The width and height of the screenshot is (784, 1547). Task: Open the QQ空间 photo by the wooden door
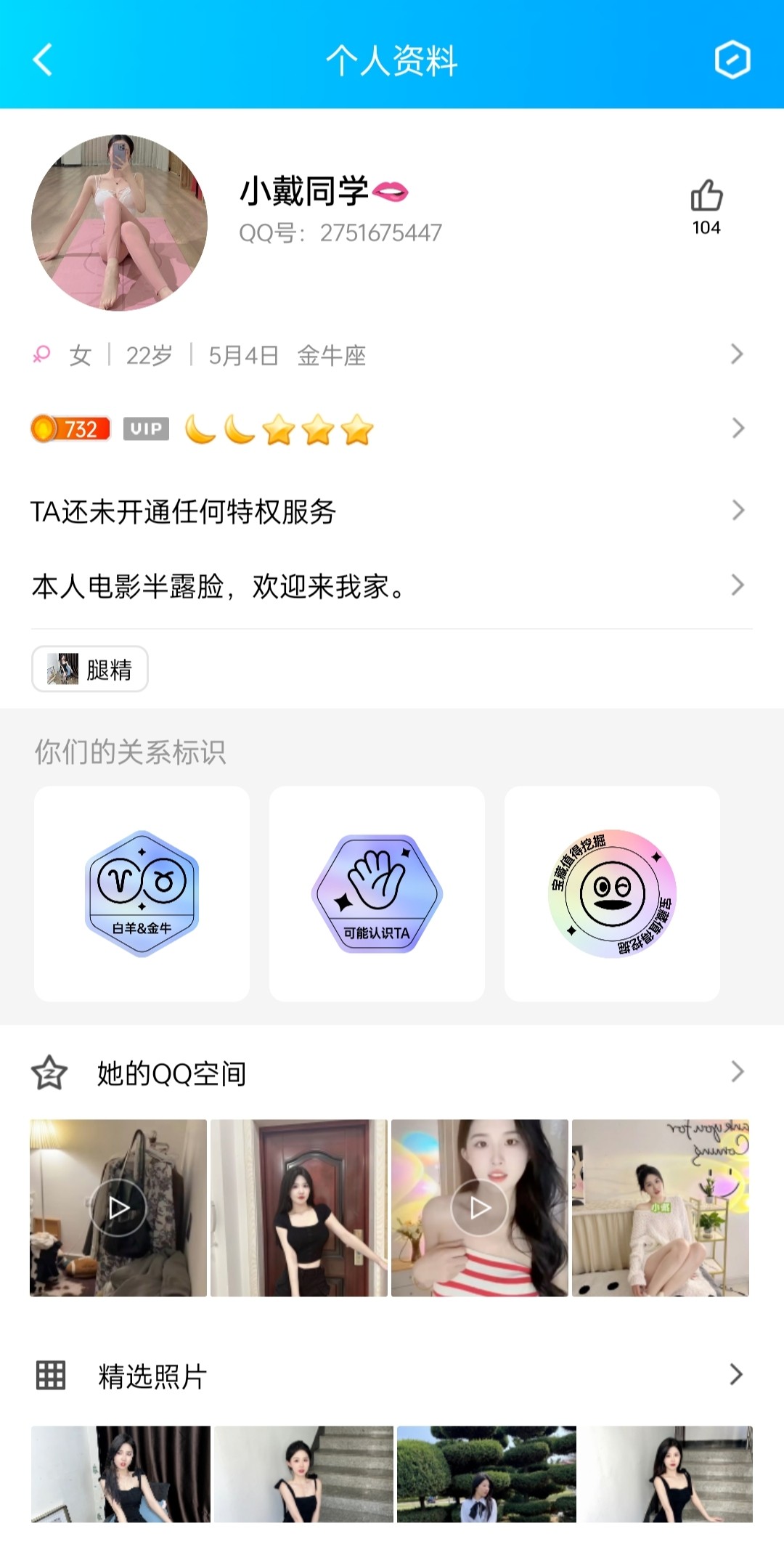[298, 1208]
